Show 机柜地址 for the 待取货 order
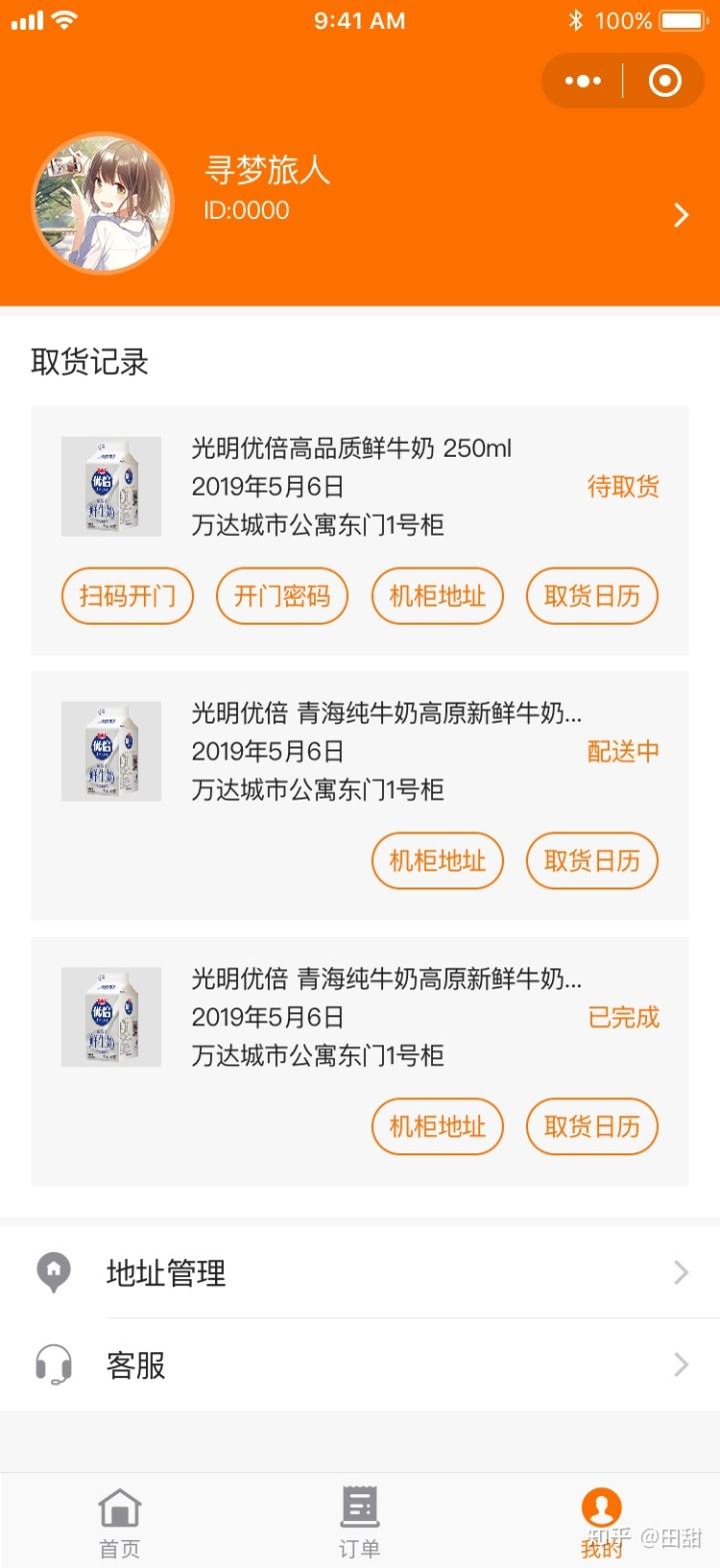The image size is (720, 1568). pos(437,597)
